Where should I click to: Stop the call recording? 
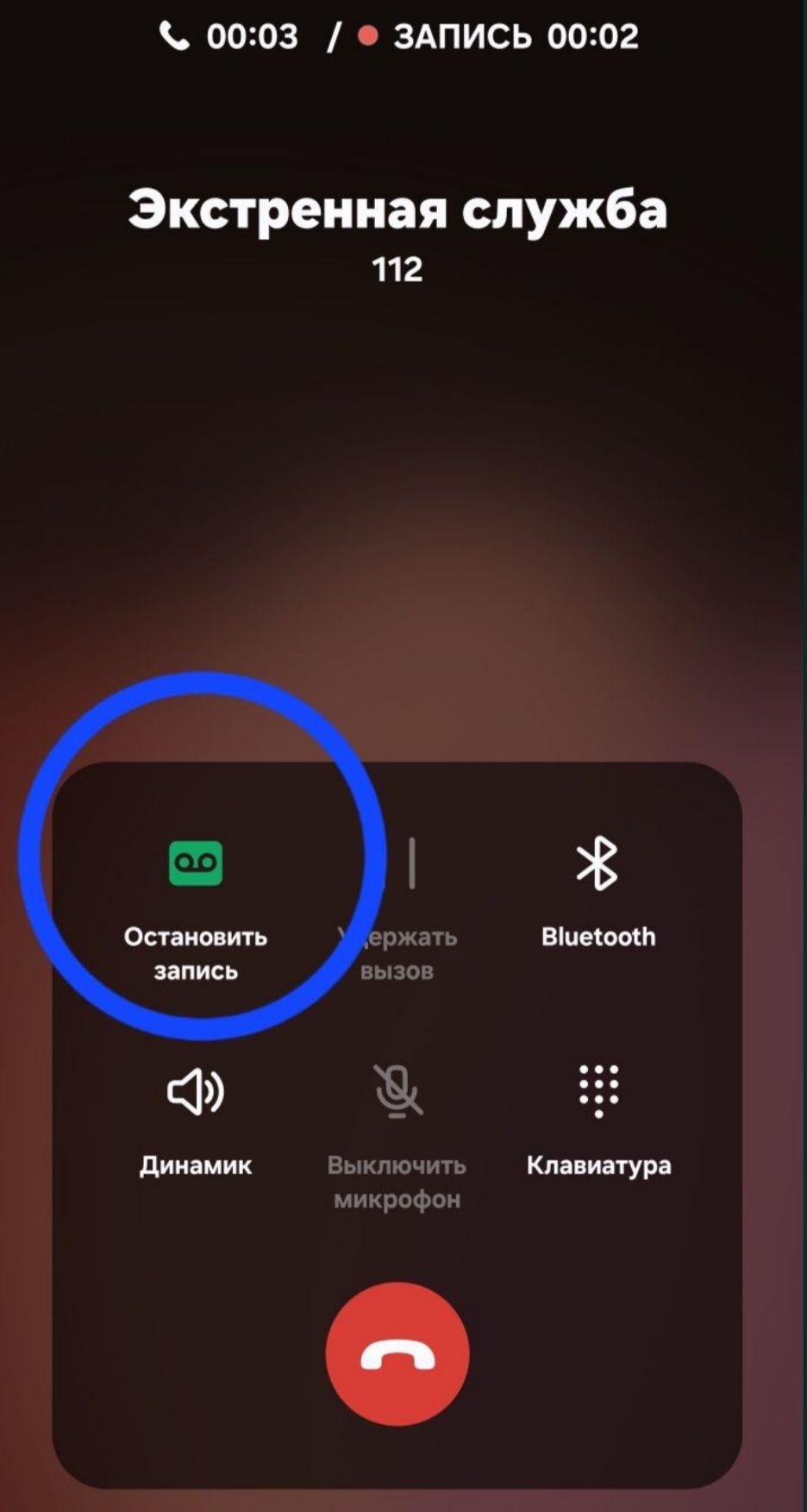click(196, 865)
